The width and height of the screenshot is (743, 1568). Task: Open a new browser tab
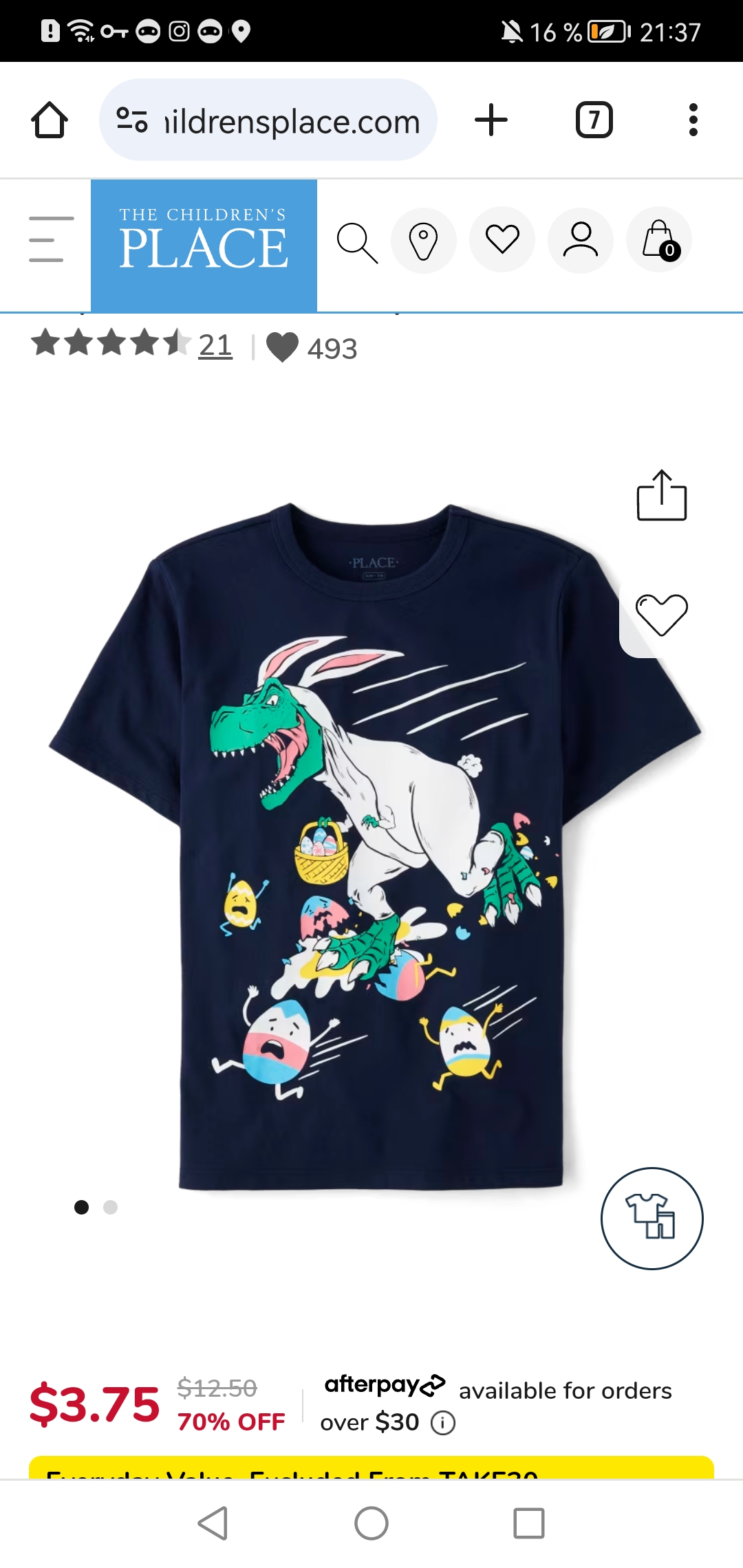coord(491,120)
